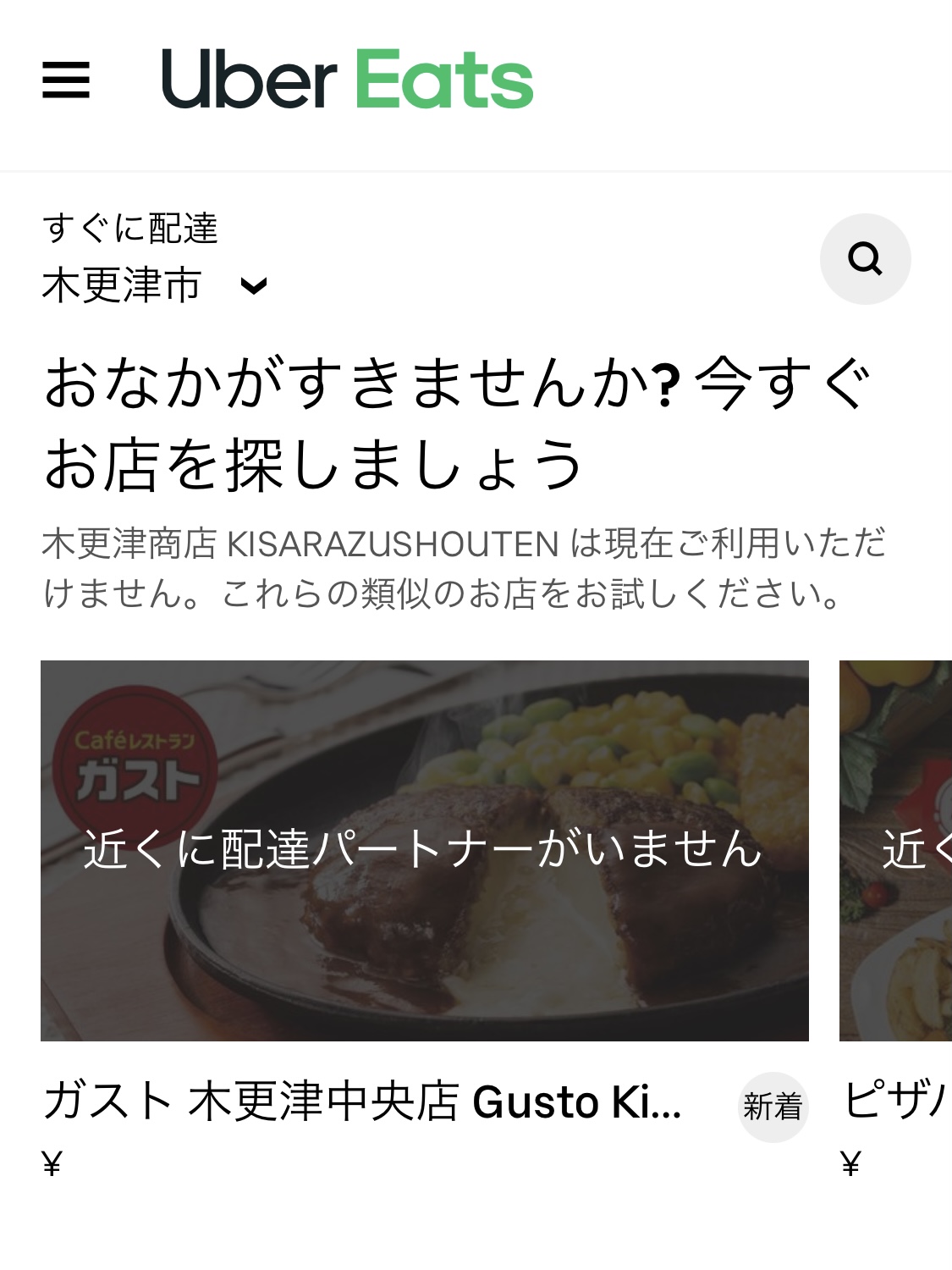Open the ピザ restaurant card

(897, 851)
